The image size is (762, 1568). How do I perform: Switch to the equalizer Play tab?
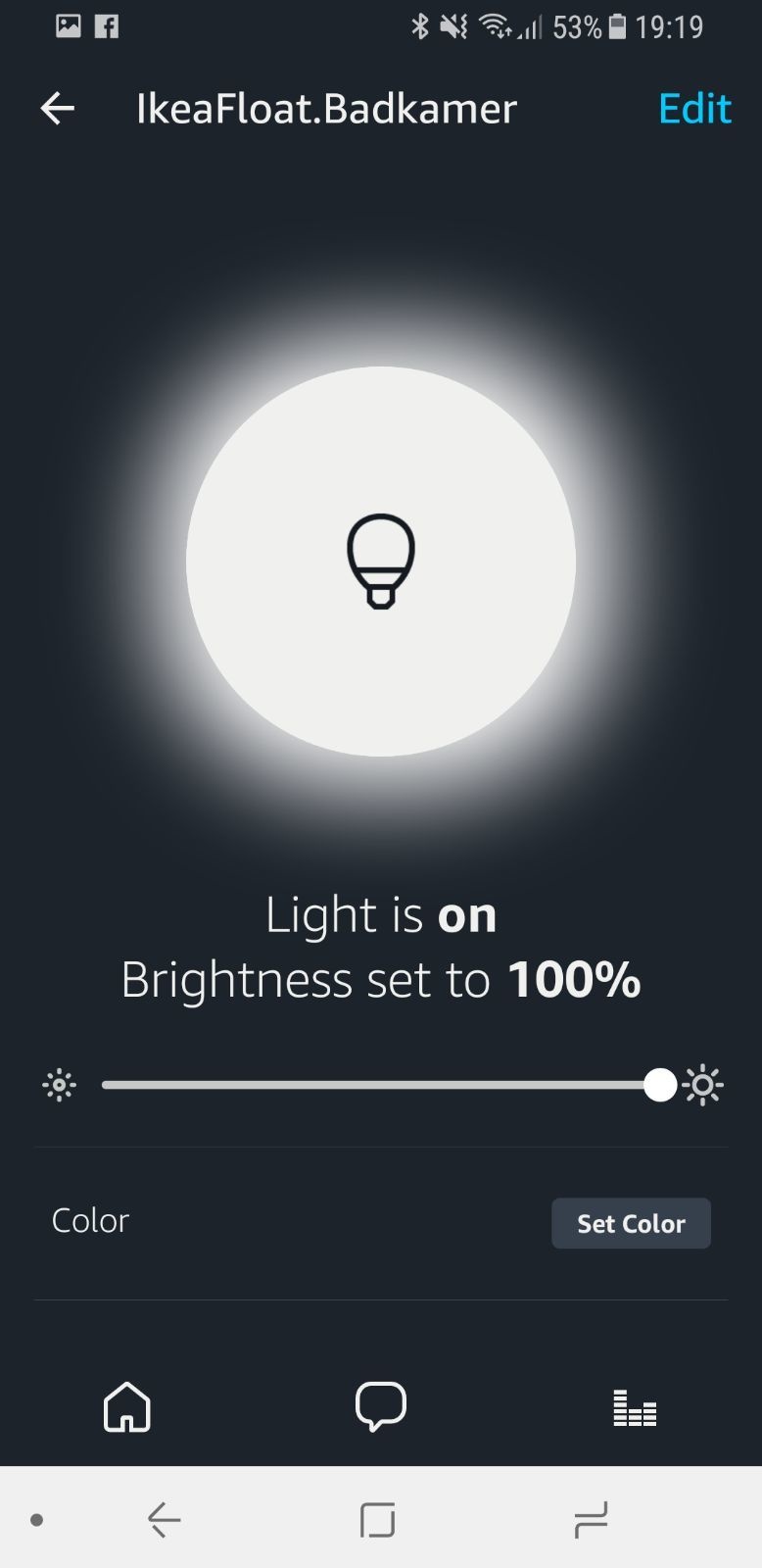click(x=635, y=1407)
